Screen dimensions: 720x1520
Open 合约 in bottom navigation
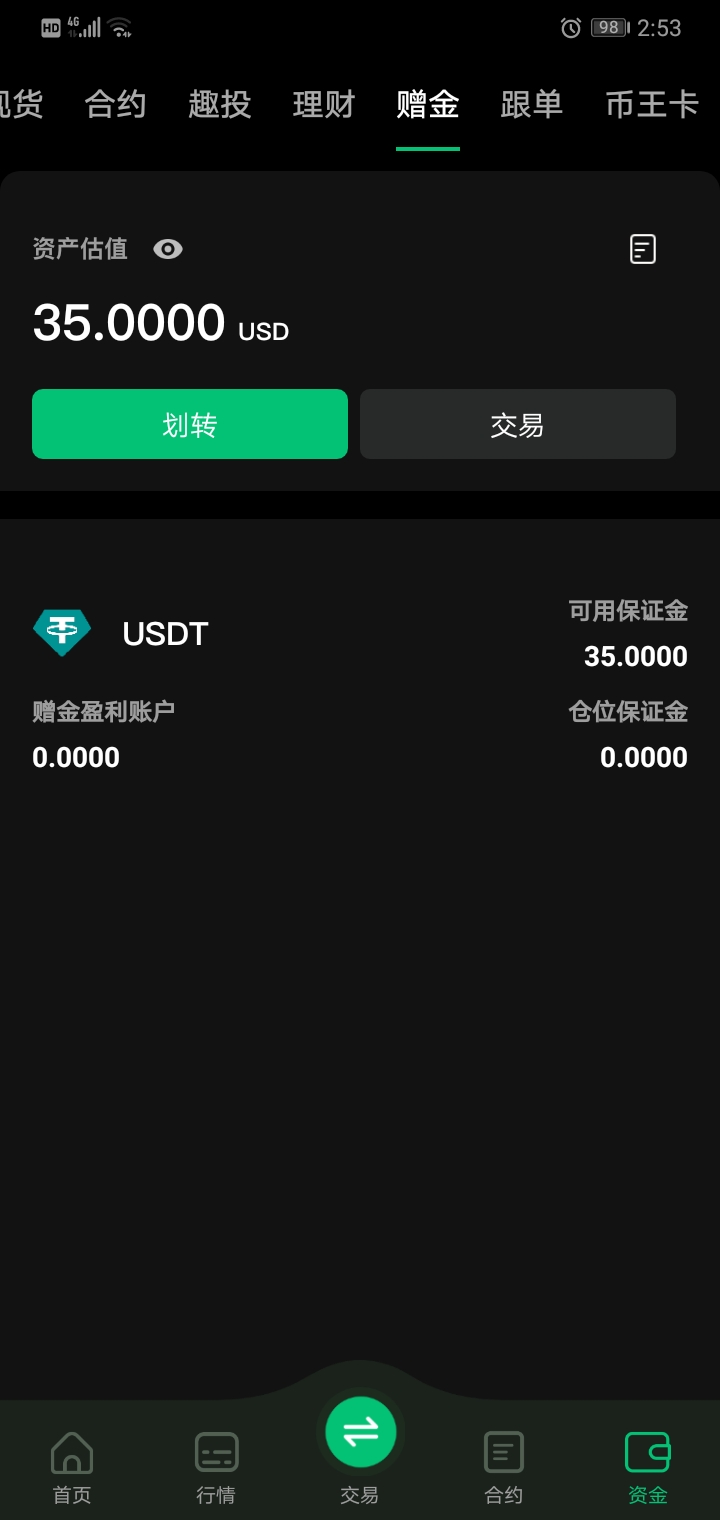504,1467
